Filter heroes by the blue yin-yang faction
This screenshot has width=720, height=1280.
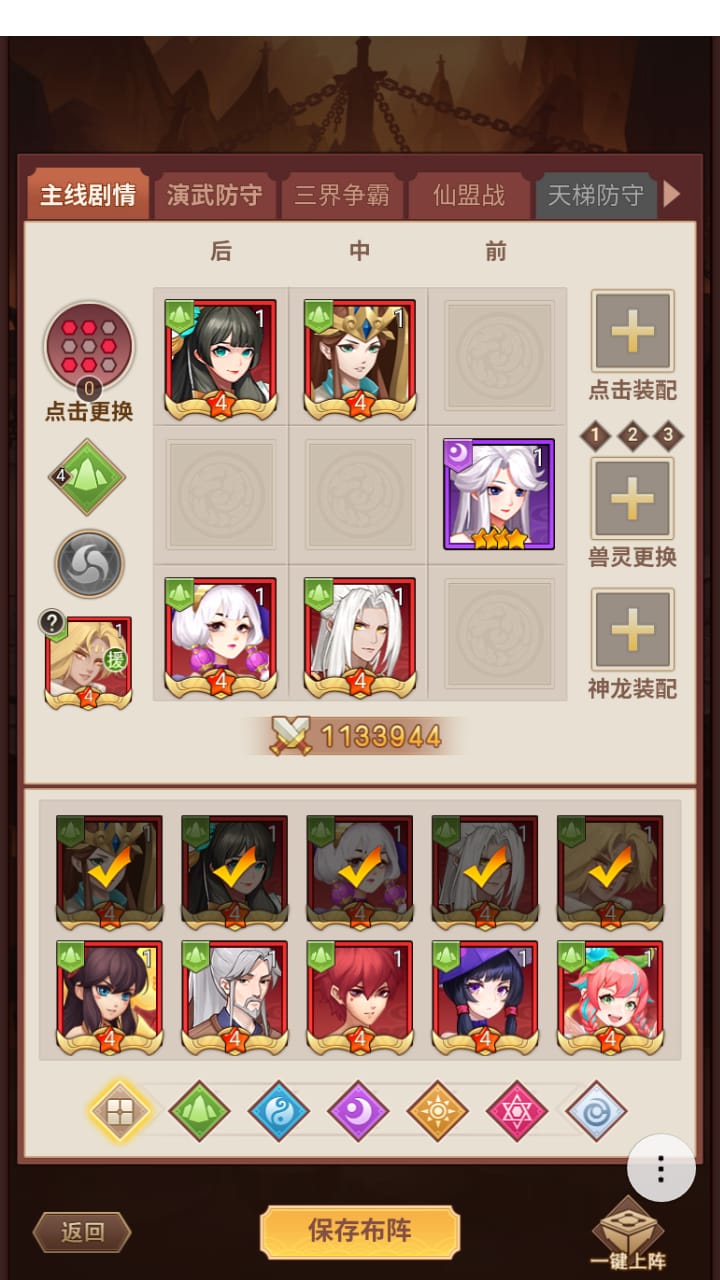(x=278, y=1111)
